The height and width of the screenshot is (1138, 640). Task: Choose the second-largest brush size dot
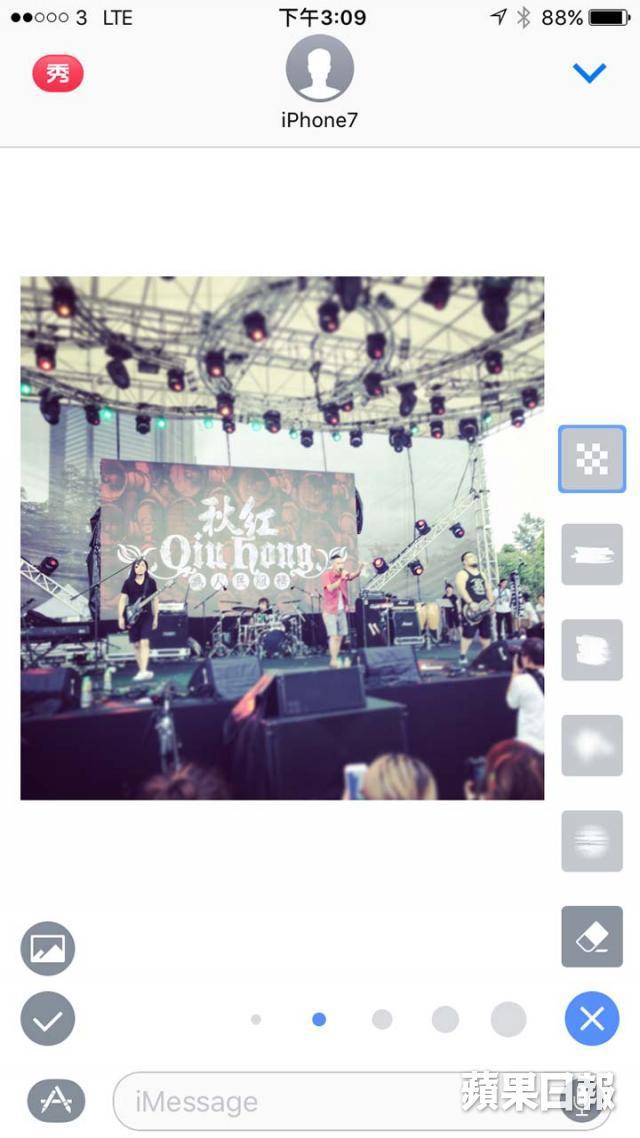point(445,1019)
